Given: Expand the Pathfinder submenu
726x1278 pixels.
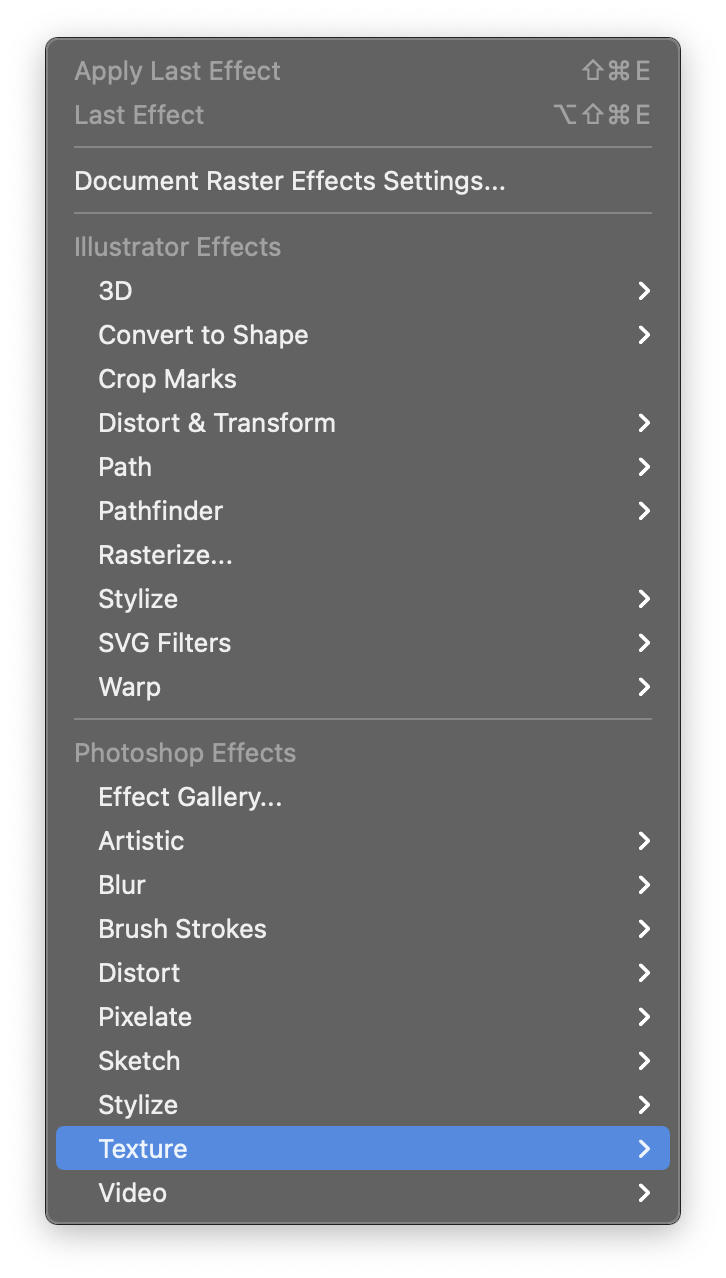Looking at the screenshot, I should [x=160, y=511].
